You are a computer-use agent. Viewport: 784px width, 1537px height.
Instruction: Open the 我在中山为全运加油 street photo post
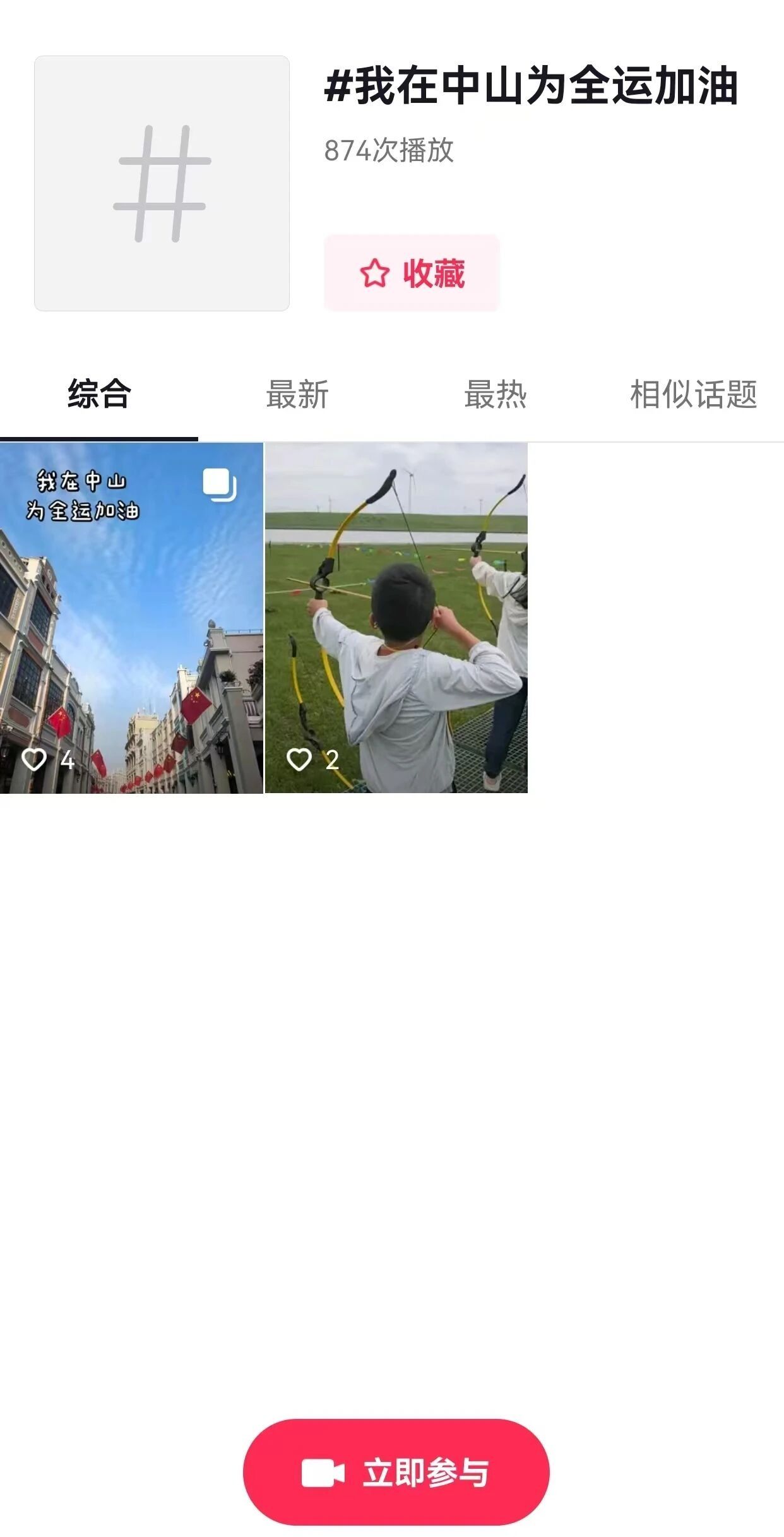(131, 618)
